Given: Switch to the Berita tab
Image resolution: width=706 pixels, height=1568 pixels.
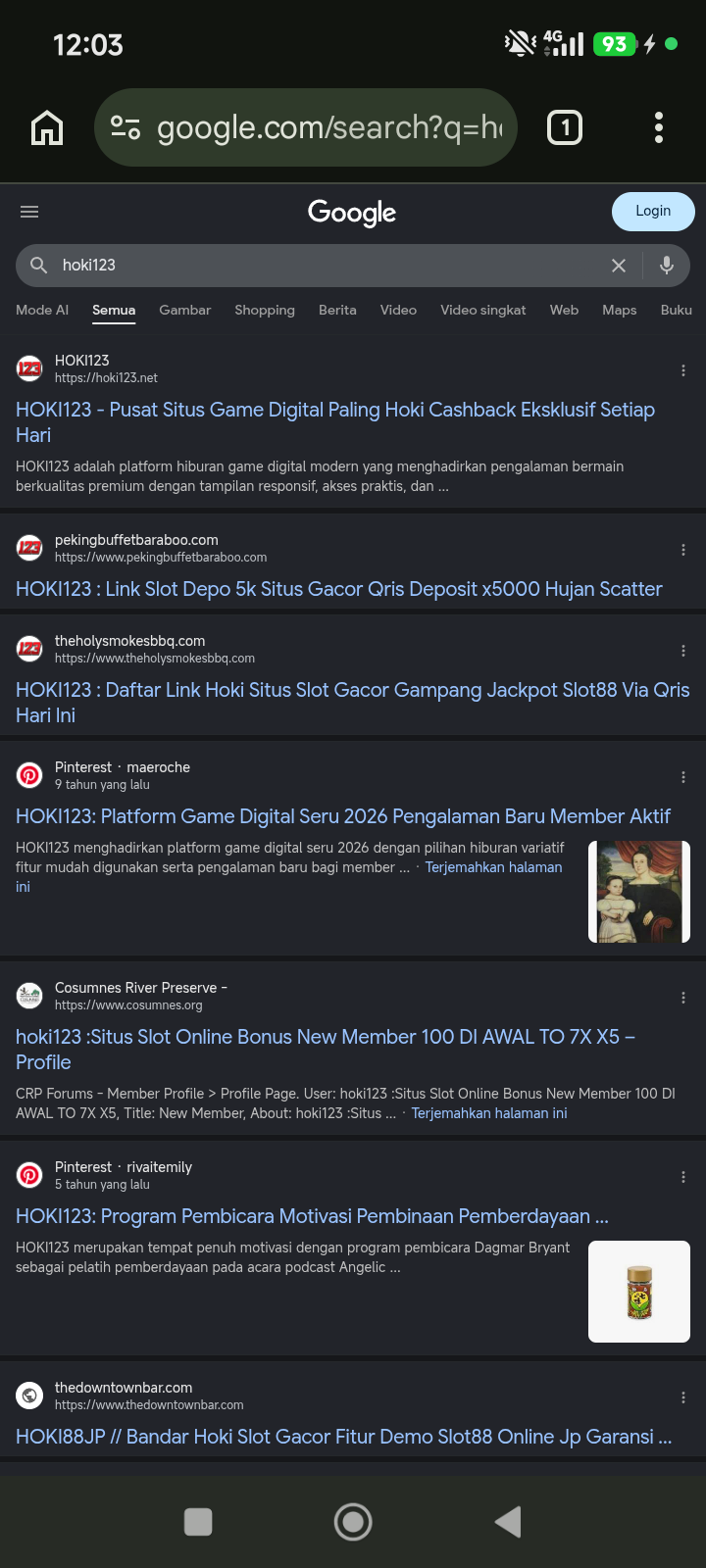Looking at the screenshot, I should pos(337,310).
